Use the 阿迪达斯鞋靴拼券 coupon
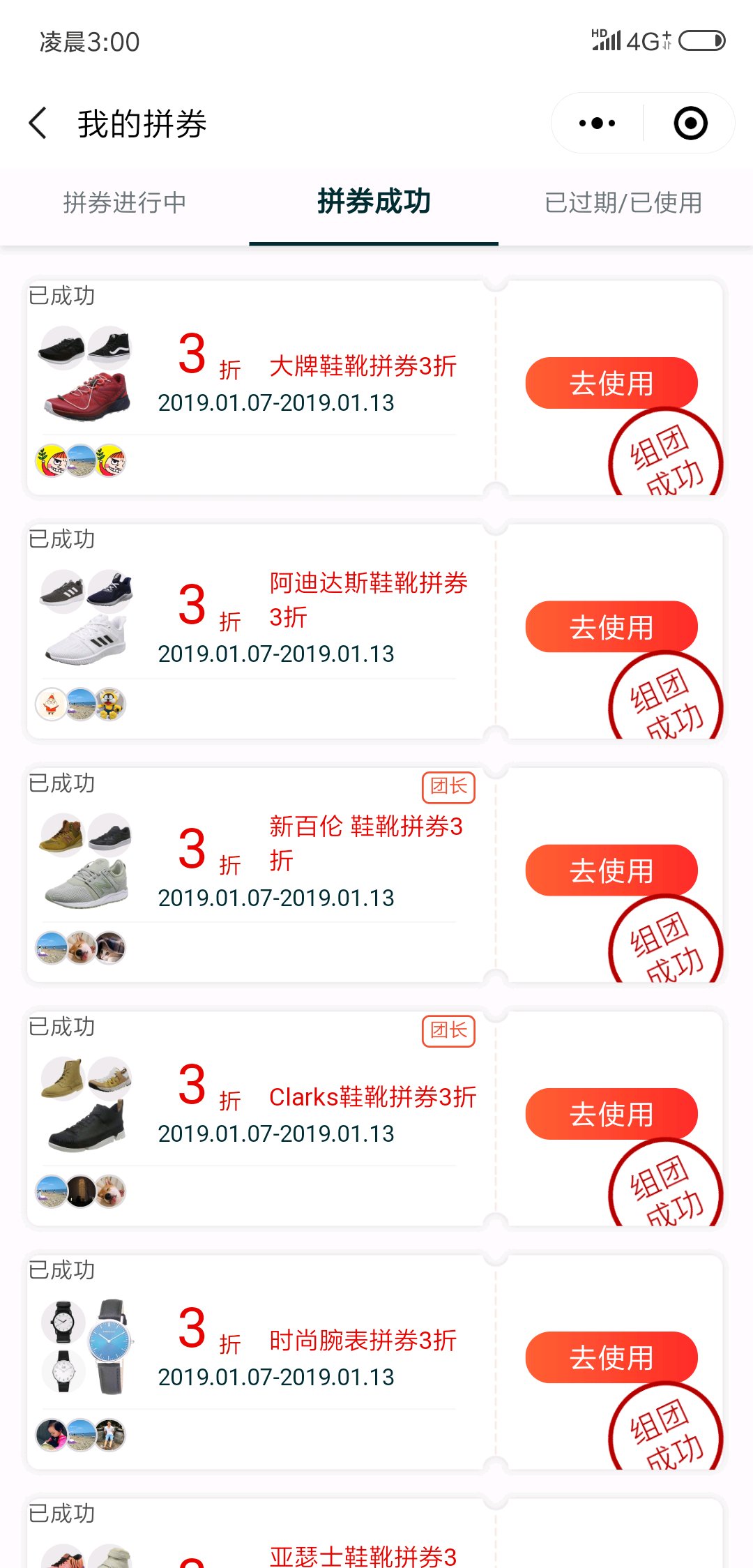 [x=611, y=626]
